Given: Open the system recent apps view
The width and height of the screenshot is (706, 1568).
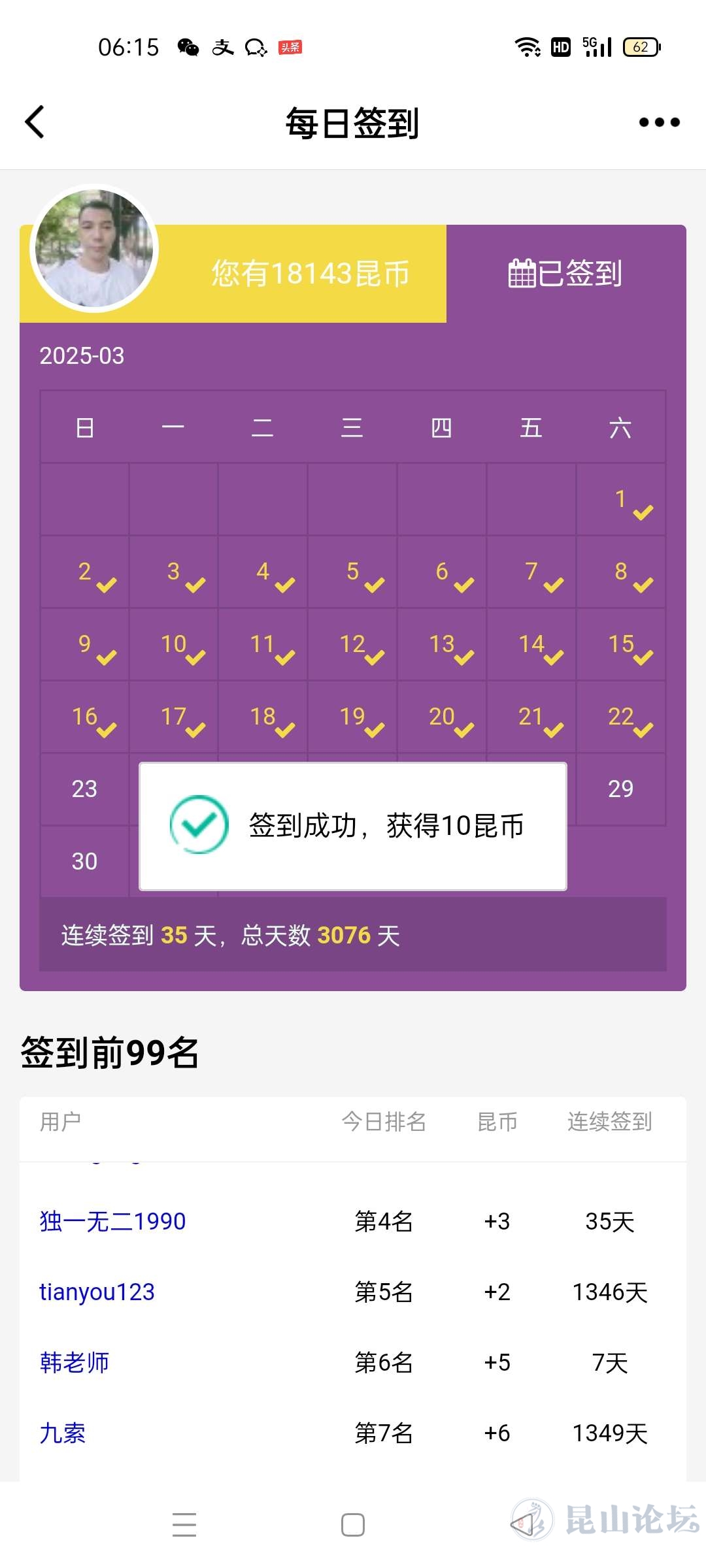Looking at the screenshot, I should (184, 1525).
